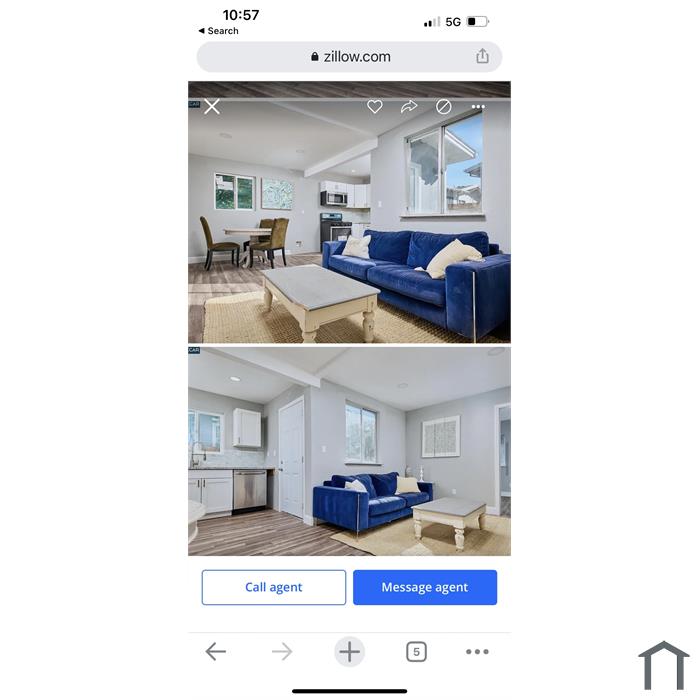Open the living room photo with dining table
The height and width of the screenshot is (700, 700).
pos(349,230)
